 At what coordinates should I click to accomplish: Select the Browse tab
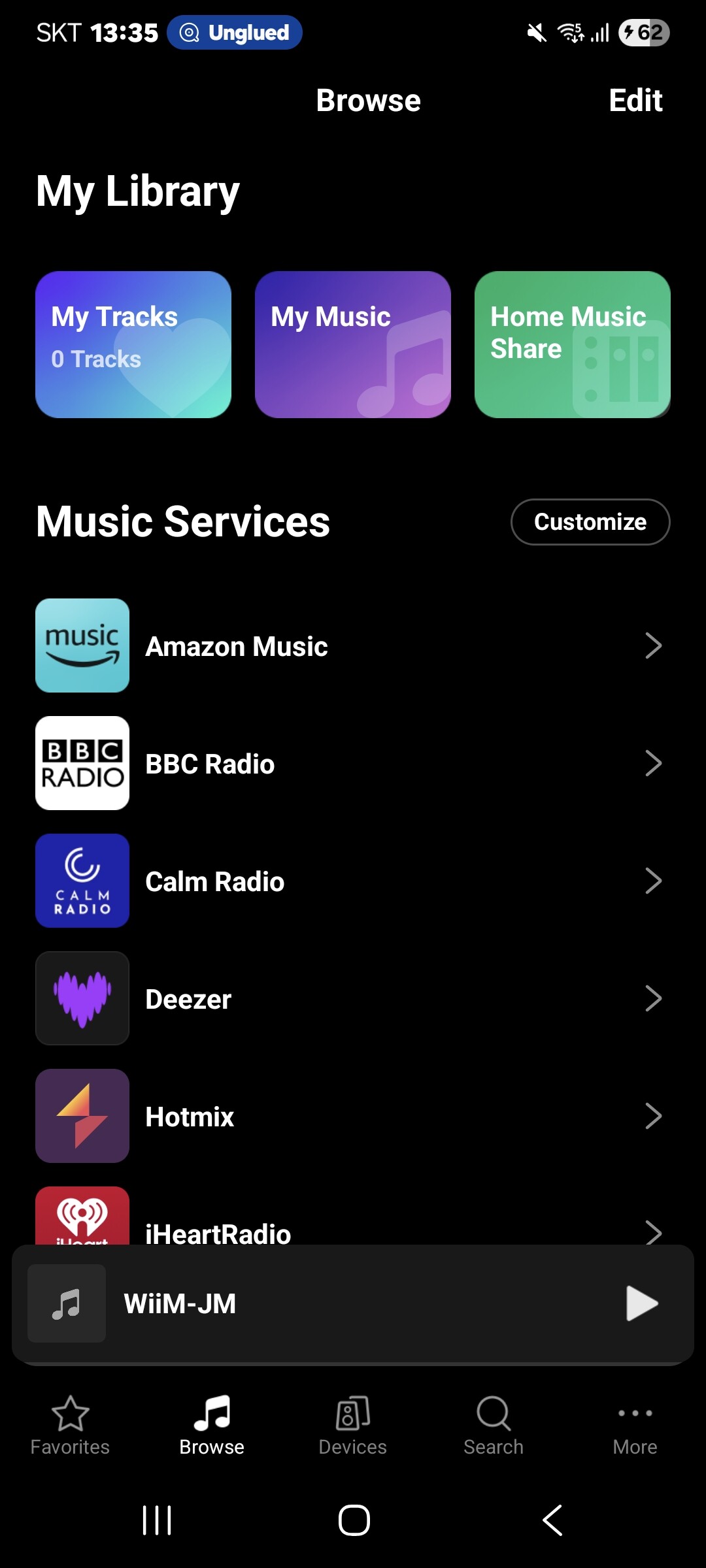212,1426
